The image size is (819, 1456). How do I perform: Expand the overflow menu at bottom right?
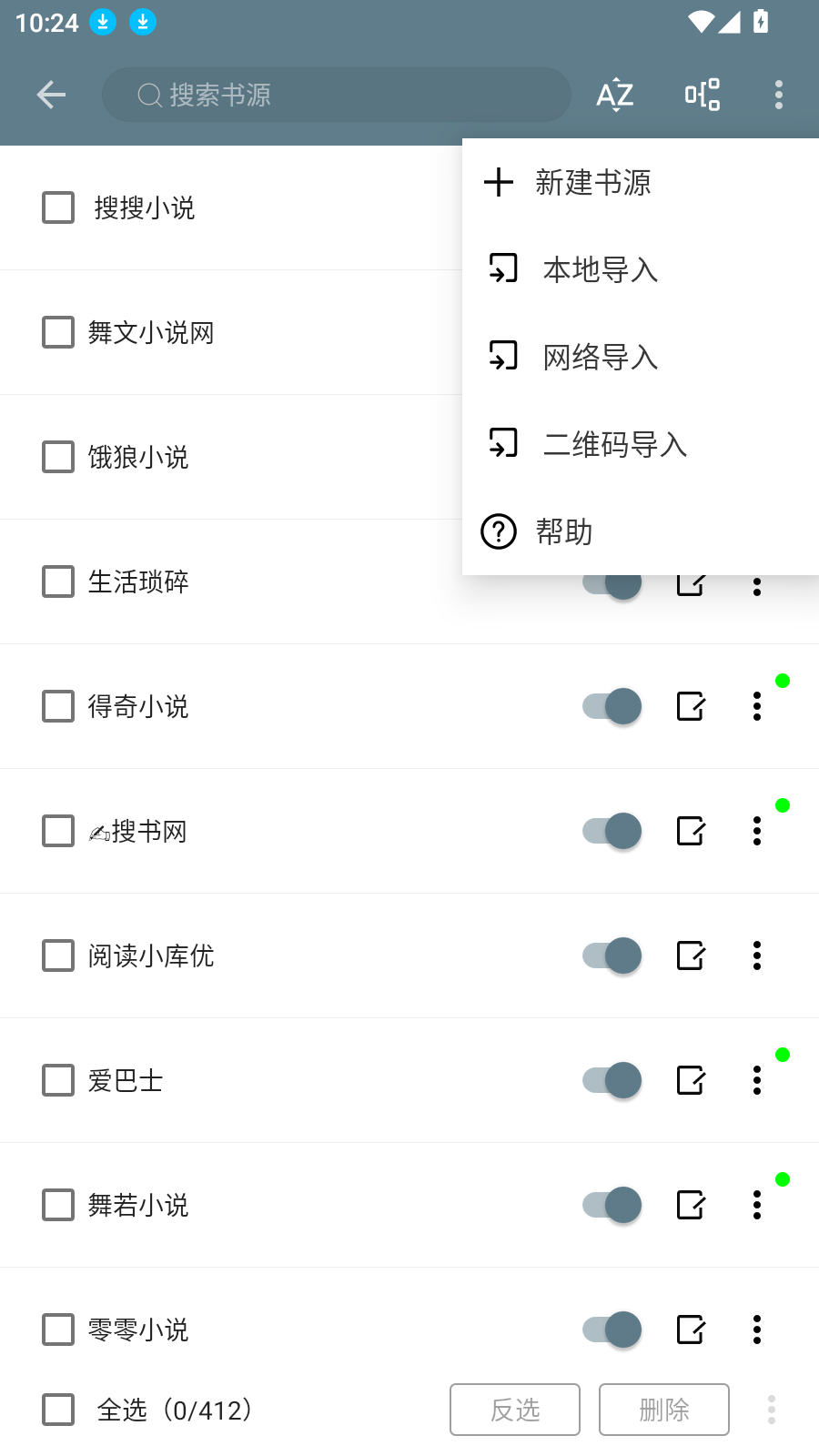coord(771,1409)
